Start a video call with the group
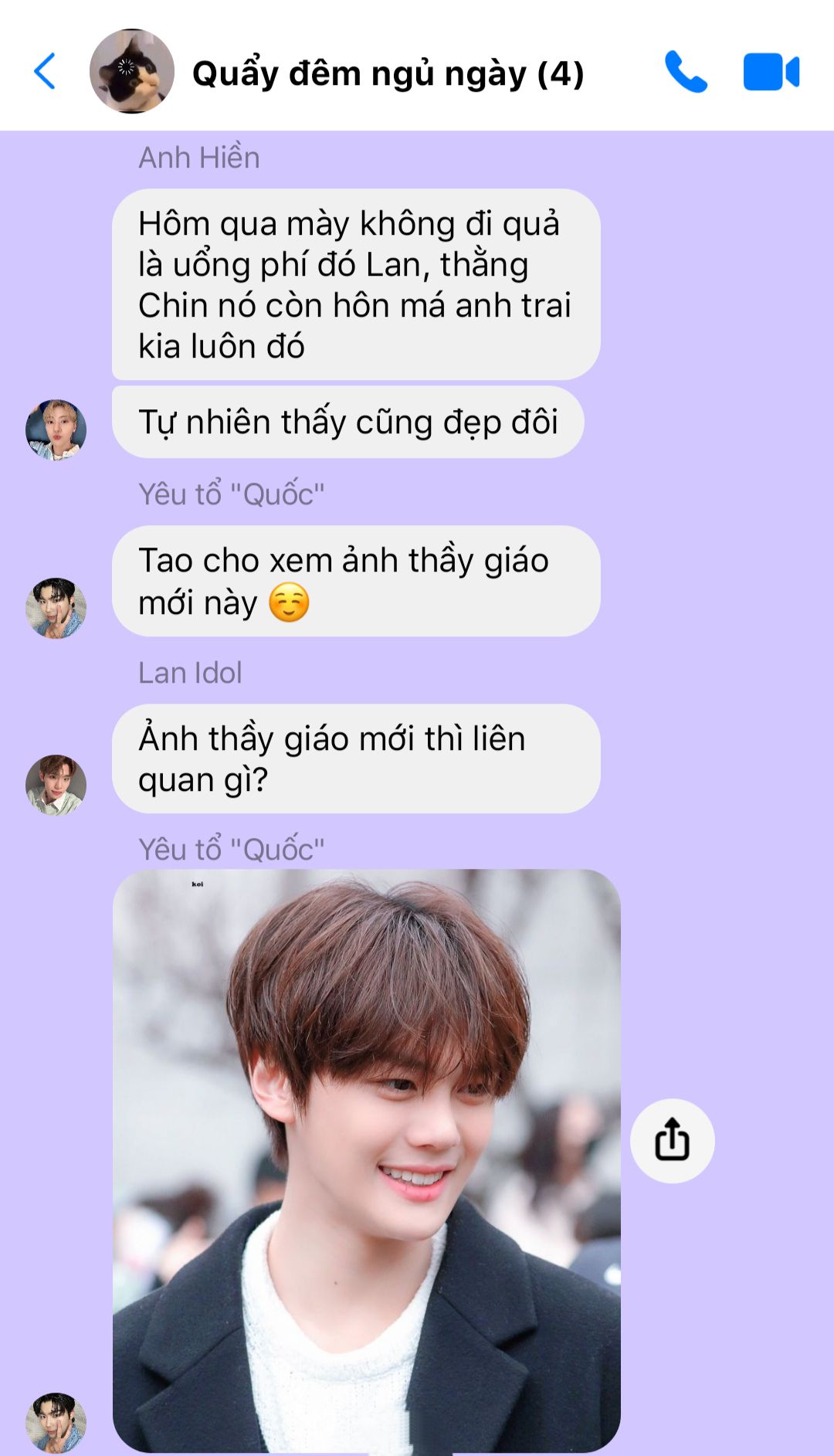 771,72
